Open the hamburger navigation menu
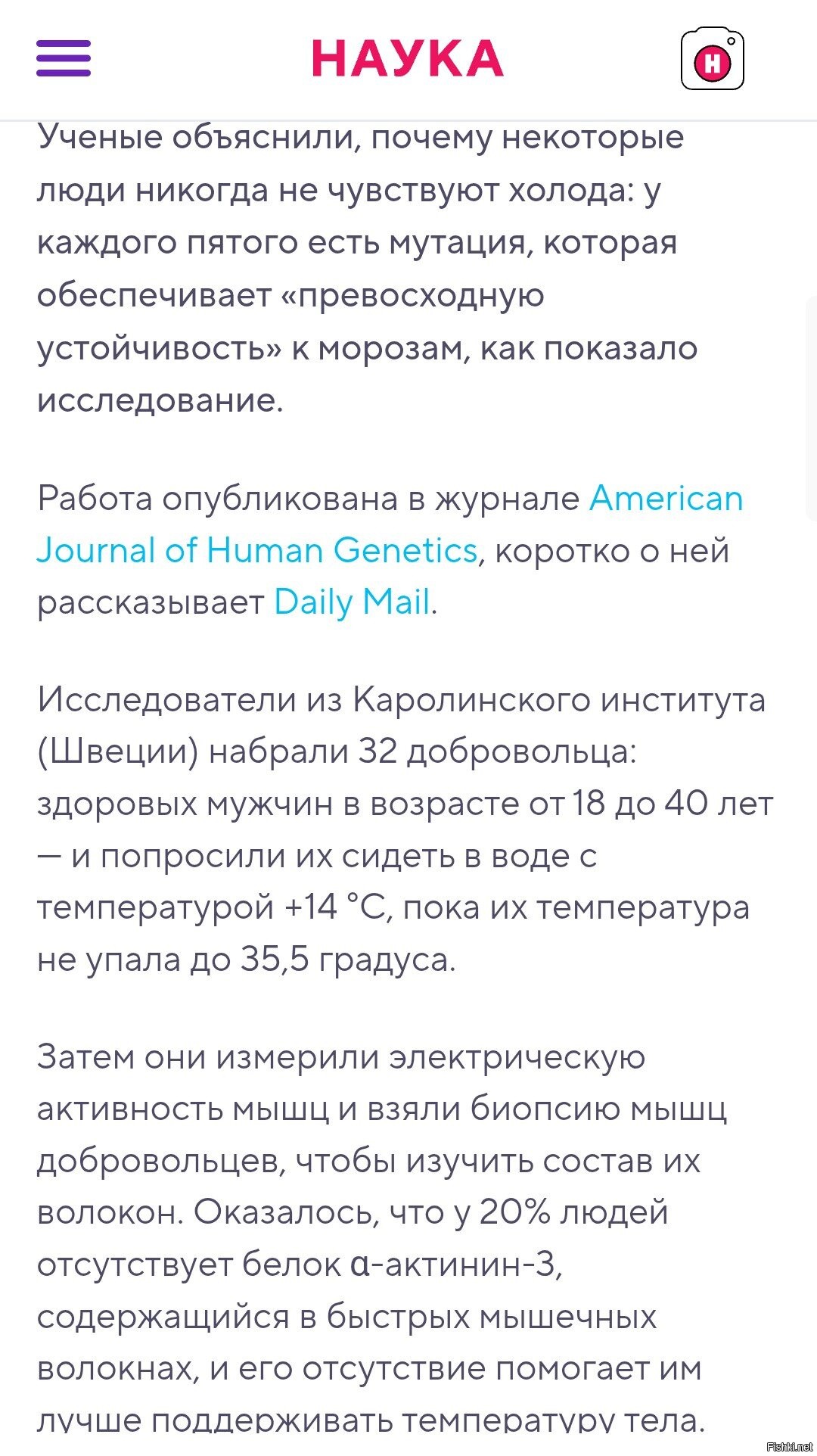817x1456 pixels. point(64,58)
